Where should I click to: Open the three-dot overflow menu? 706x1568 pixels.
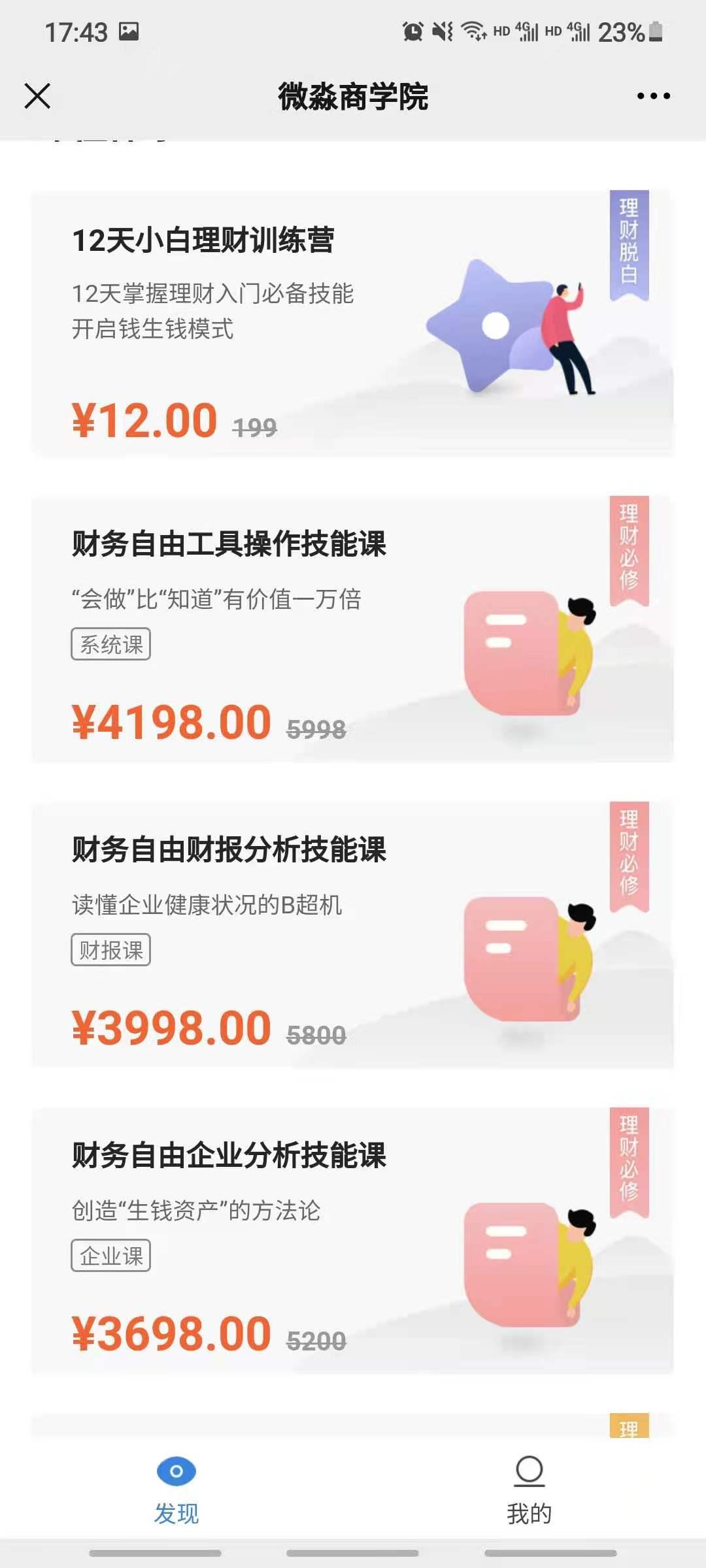point(653,96)
